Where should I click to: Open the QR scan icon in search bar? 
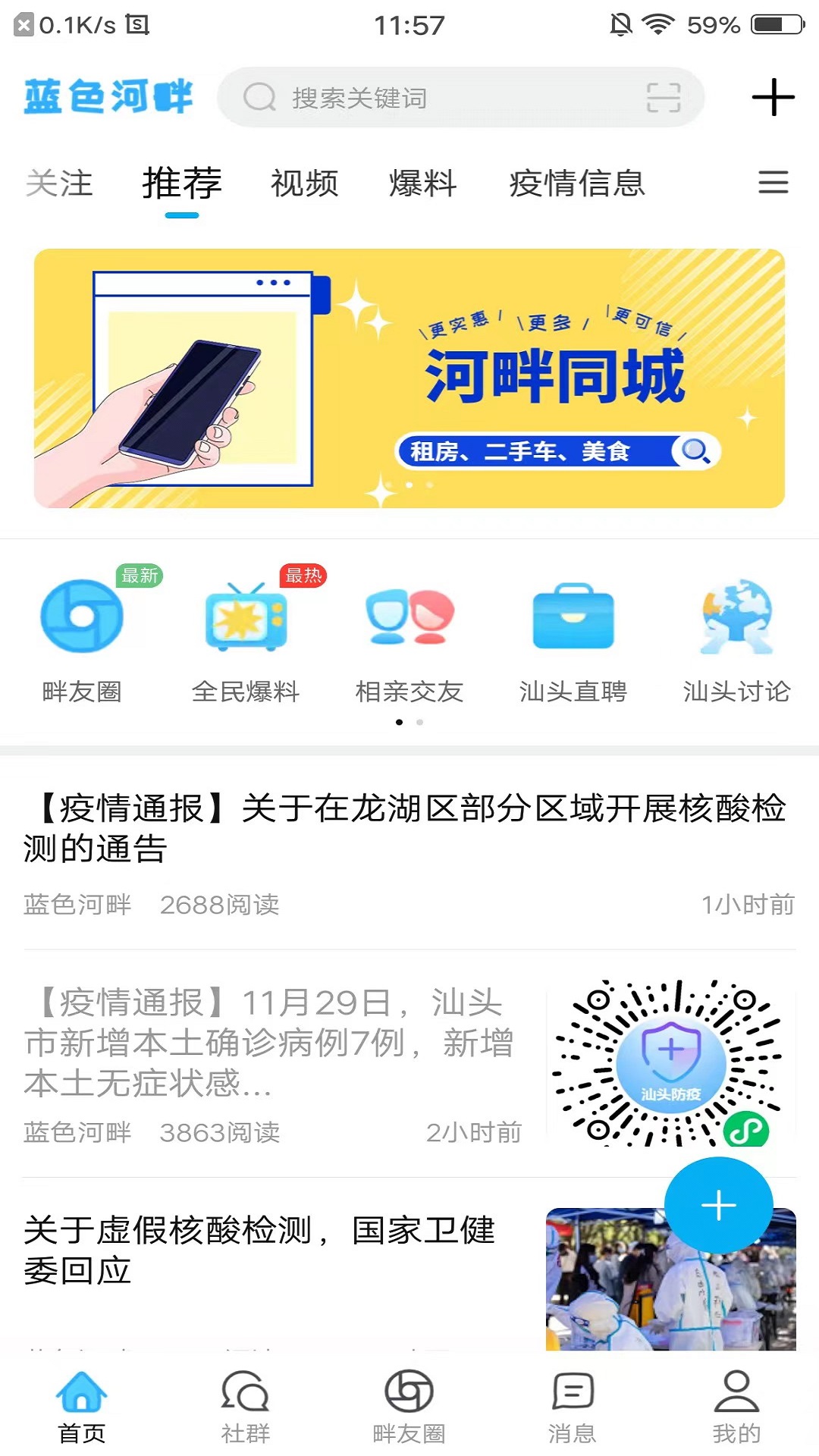click(x=663, y=98)
